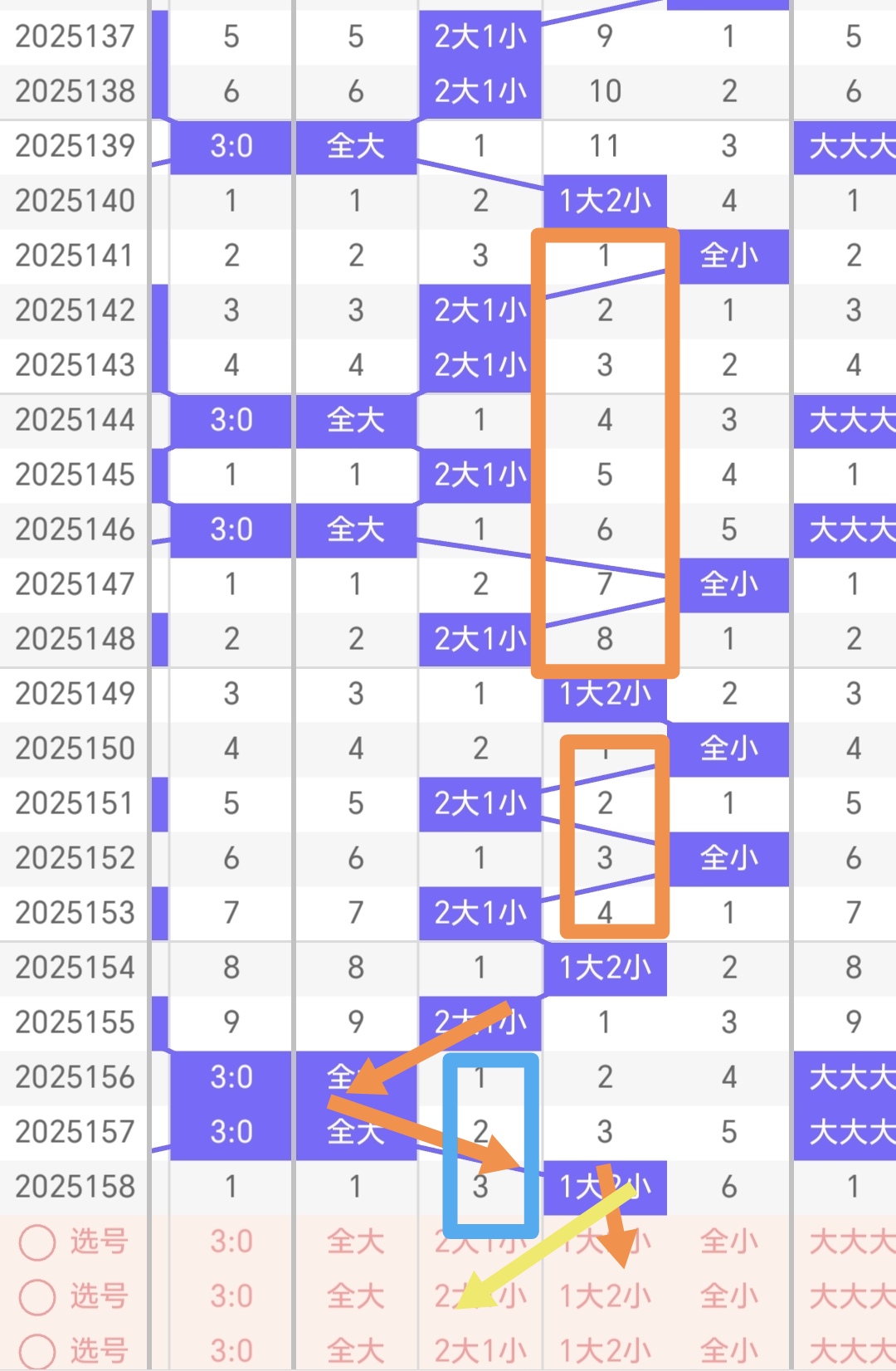Click the 2大1小 cell of row 2025137

(x=480, y=37)
